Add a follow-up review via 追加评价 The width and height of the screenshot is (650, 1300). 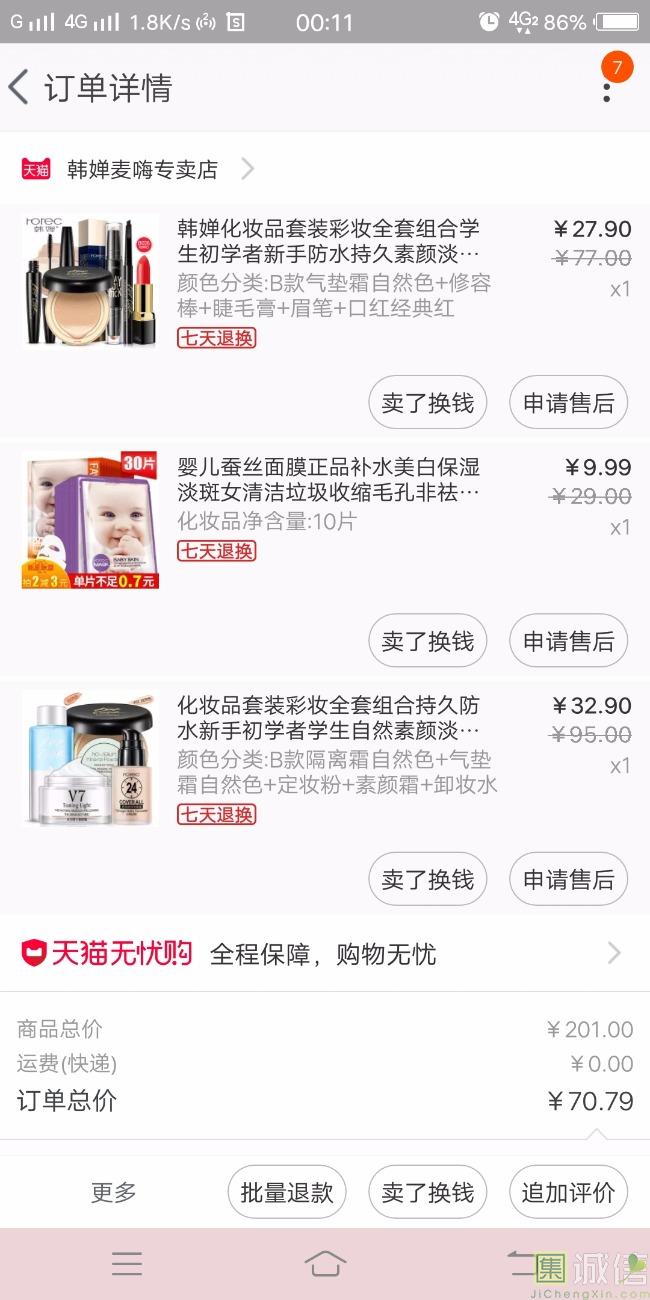coord(568,1193)
